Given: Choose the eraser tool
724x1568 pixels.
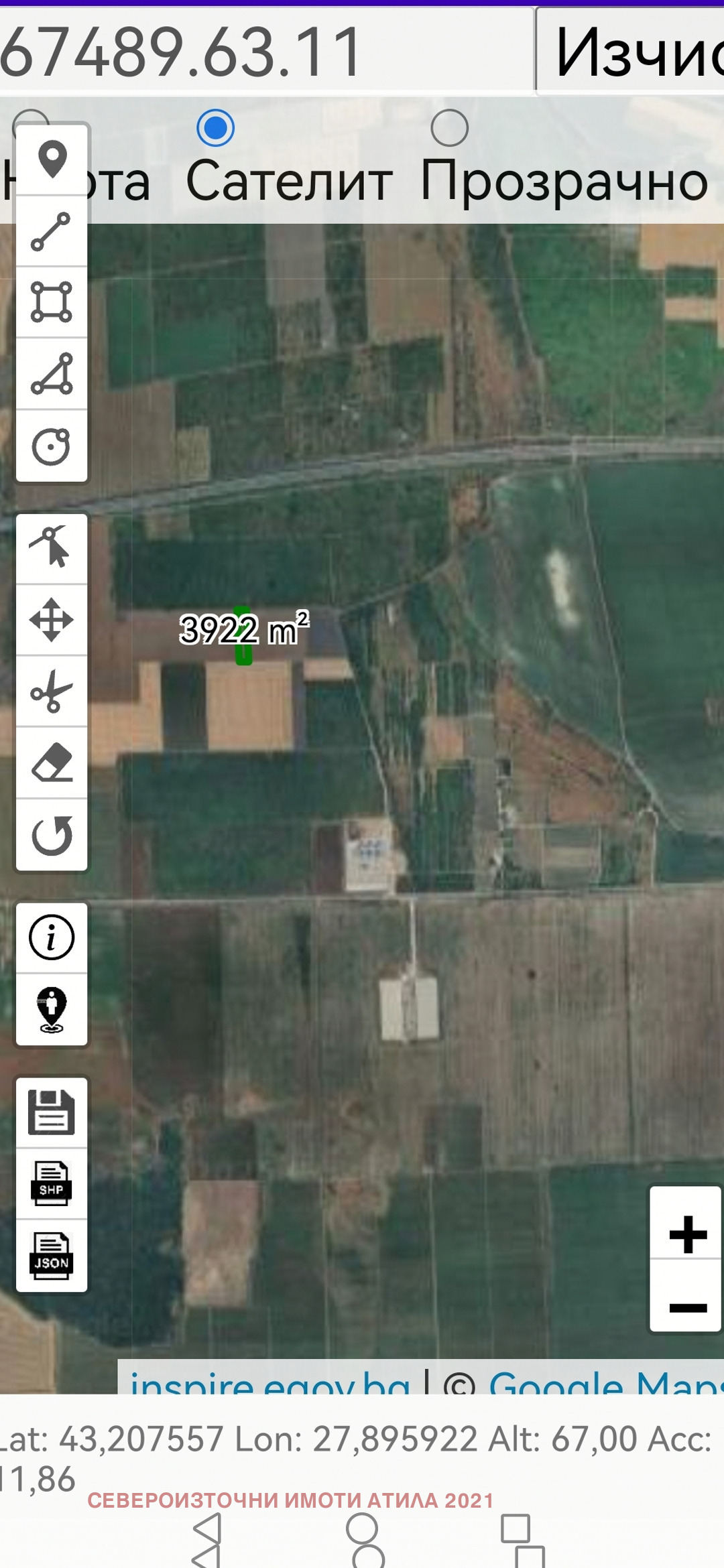Looking at the screenshot, I should point(52,763).
